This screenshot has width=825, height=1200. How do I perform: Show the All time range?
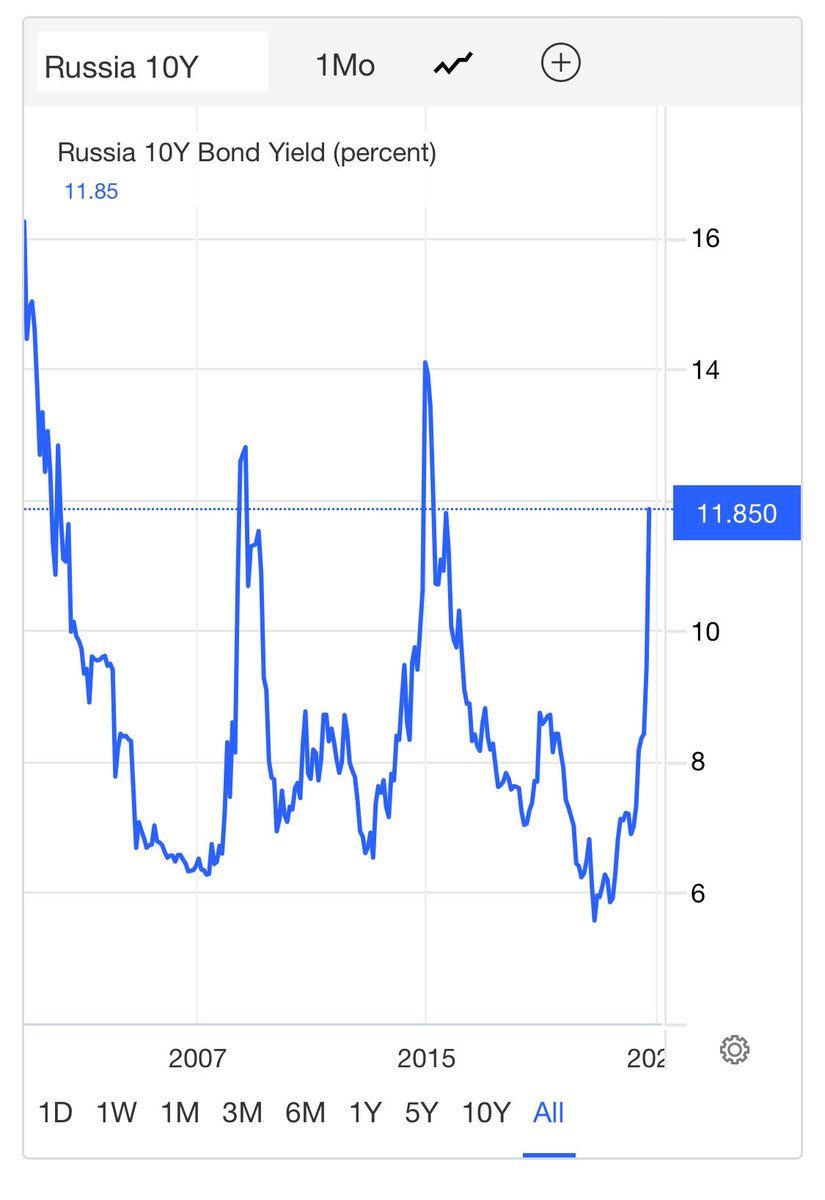pyautogui.click(x=549, y=1112)
